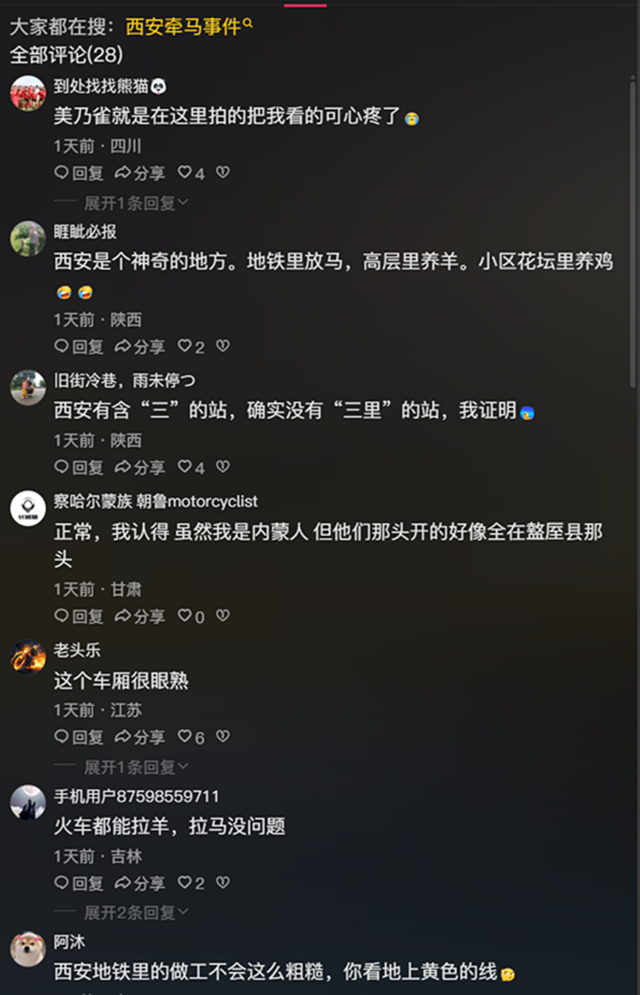The width and height of the screenshot is (640, 995).
Task: Open the 西安牵马事件 trending search link
Action: pos(188,27)
